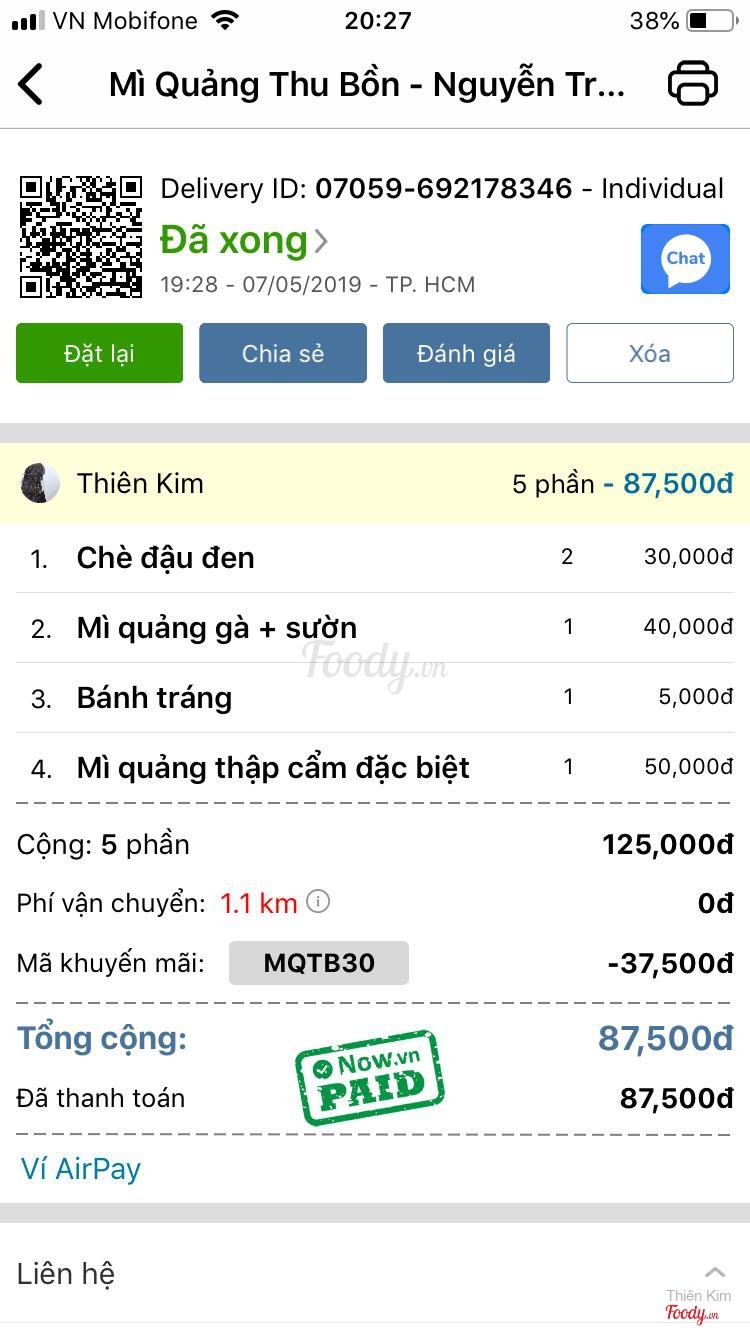The height and width of the screenshot is (1334, 750).
Task: Click the Xóa delete button
Action: coord(649,352)
